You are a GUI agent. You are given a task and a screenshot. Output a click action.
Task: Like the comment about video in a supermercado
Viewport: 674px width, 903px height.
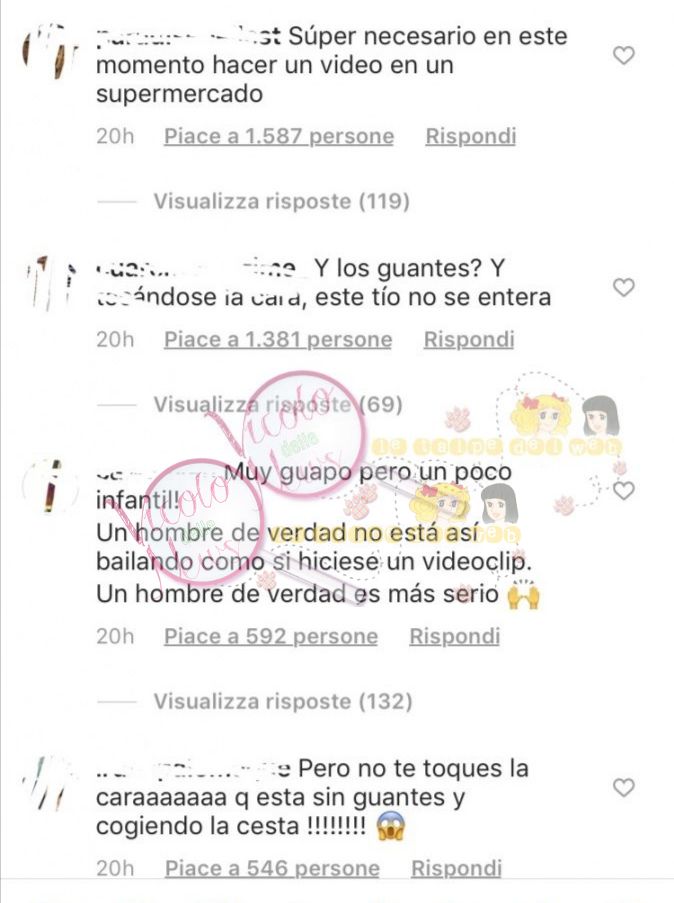pyautogui.click(x=624, y=56)
